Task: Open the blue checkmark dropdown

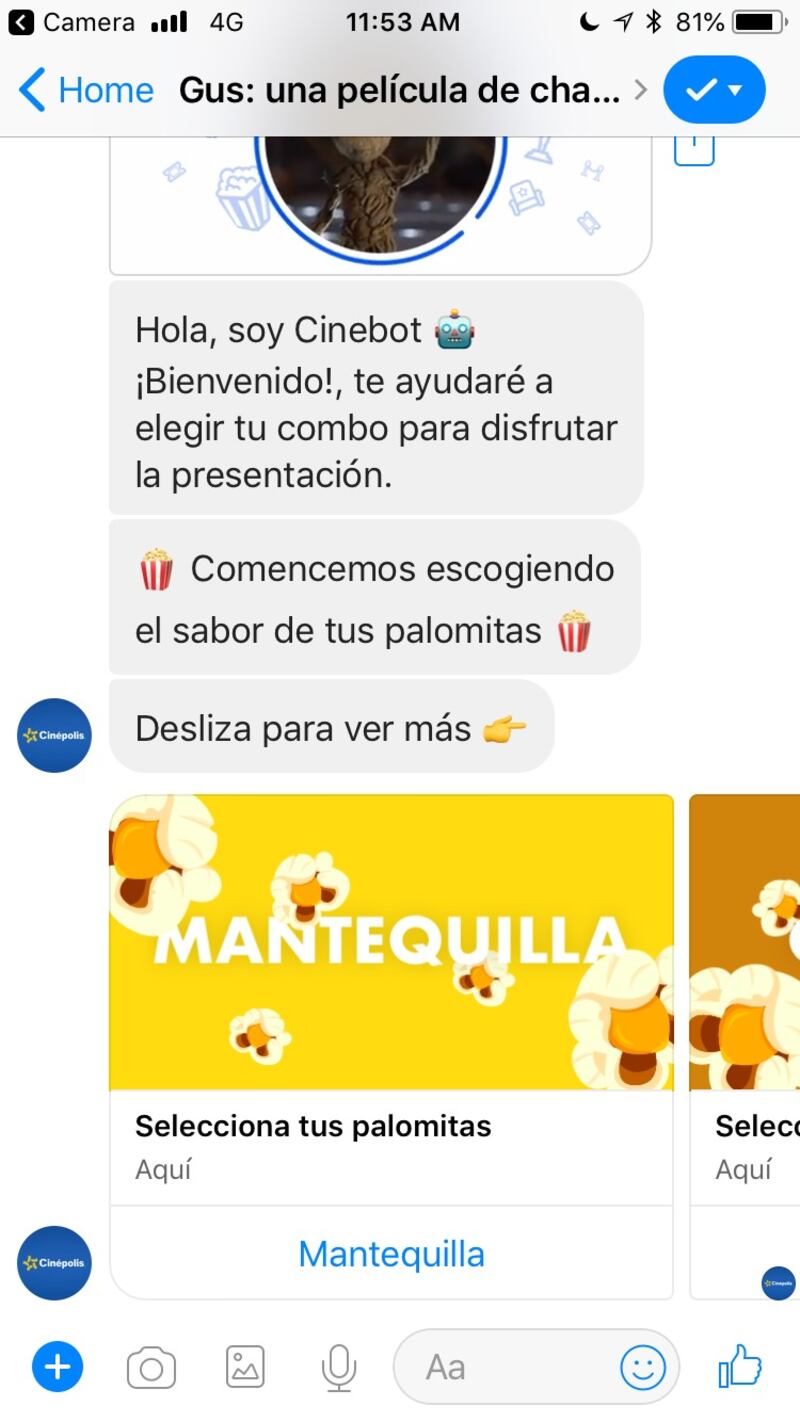Action: (714, 90)
